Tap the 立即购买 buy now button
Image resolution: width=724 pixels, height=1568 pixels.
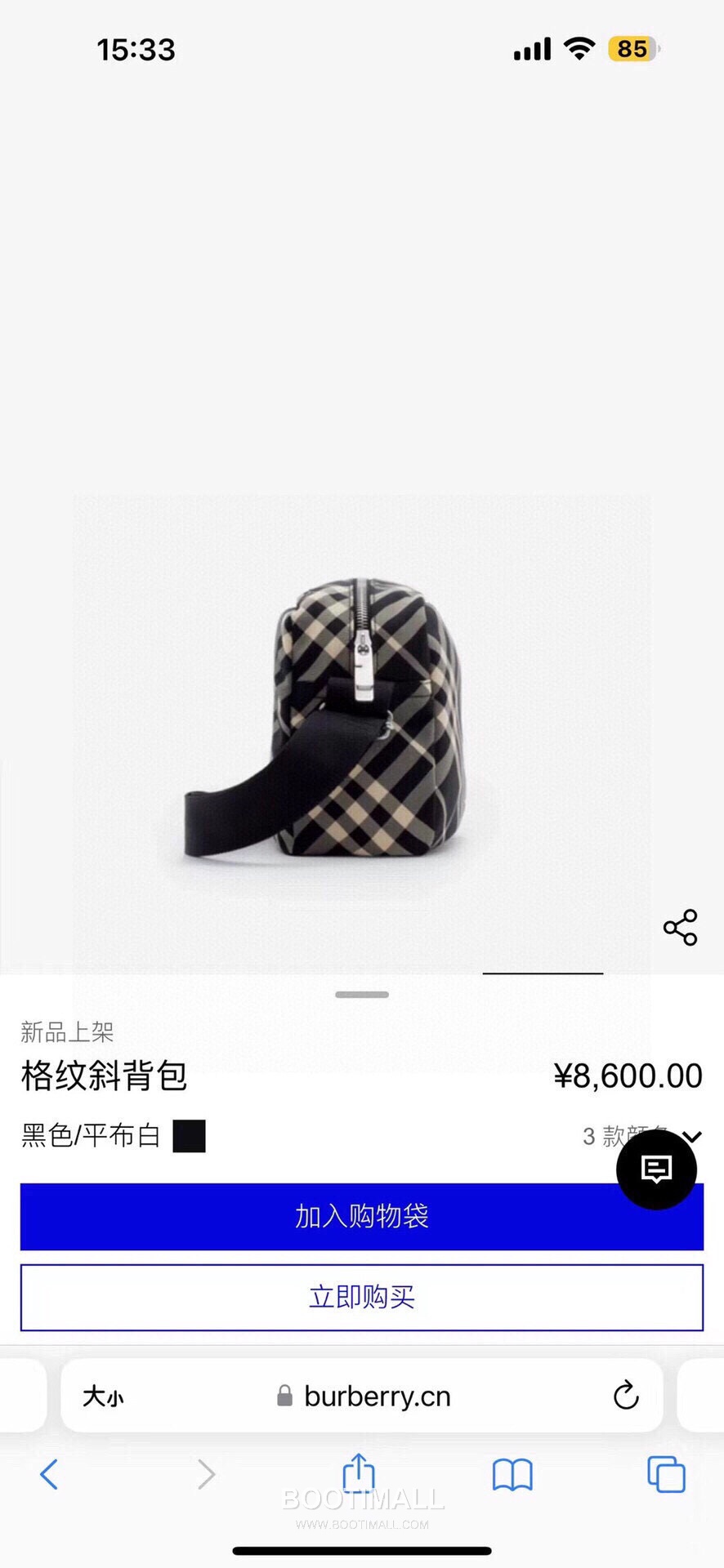coord(362,1297)
